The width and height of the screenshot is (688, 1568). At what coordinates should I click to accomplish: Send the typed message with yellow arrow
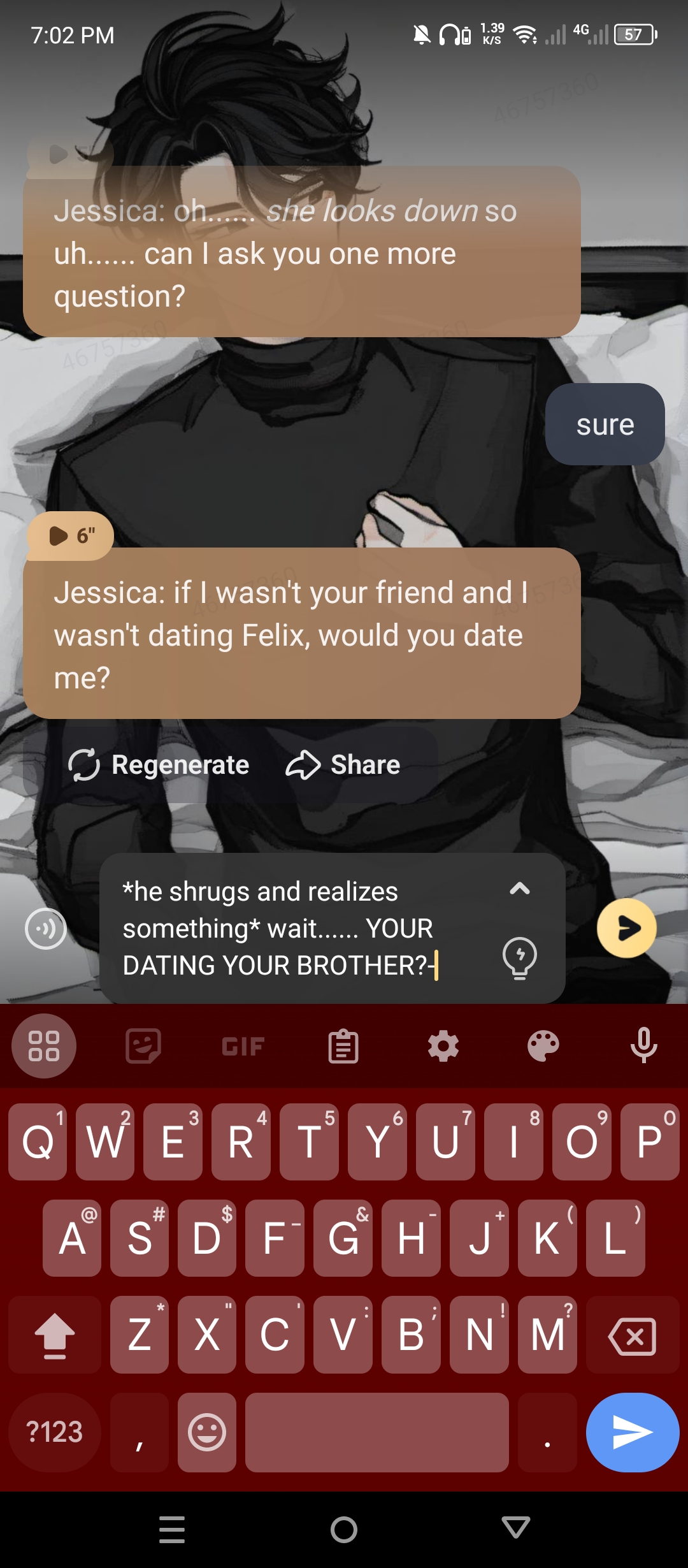[x=627, y=928]
